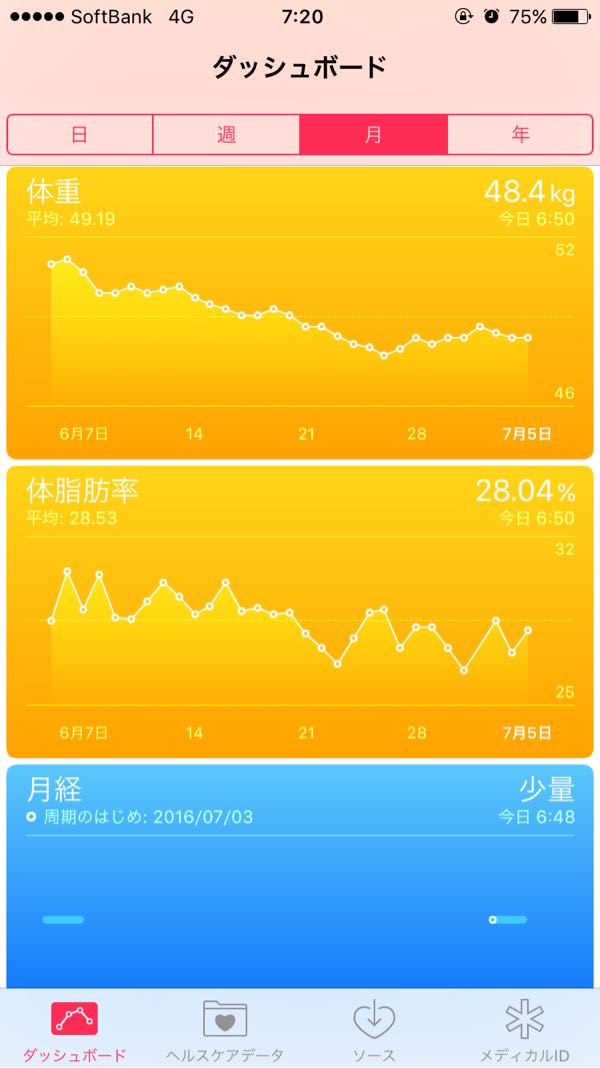Open the 体脂肪率 body fat card

(x=300, y=612)
